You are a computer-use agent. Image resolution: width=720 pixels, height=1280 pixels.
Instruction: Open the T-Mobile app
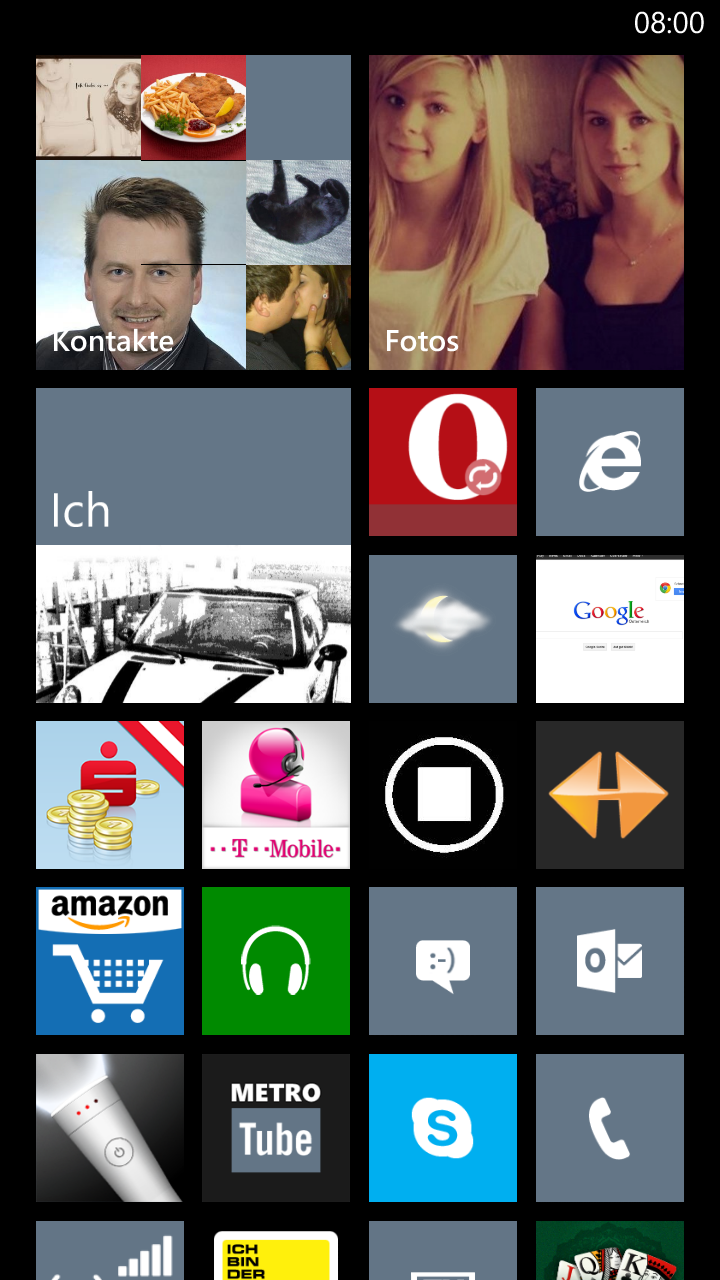pos(276,795)
